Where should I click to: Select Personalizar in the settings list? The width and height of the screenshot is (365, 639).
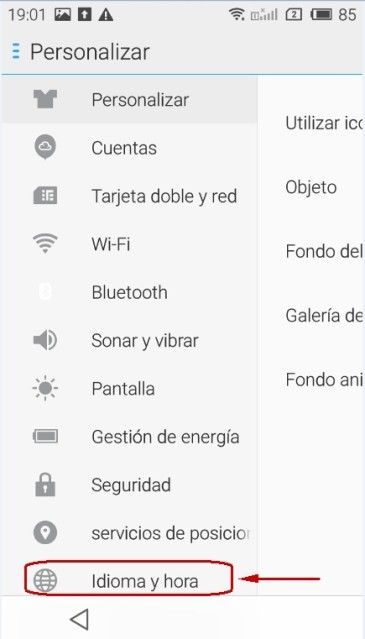tap(129, 100)
